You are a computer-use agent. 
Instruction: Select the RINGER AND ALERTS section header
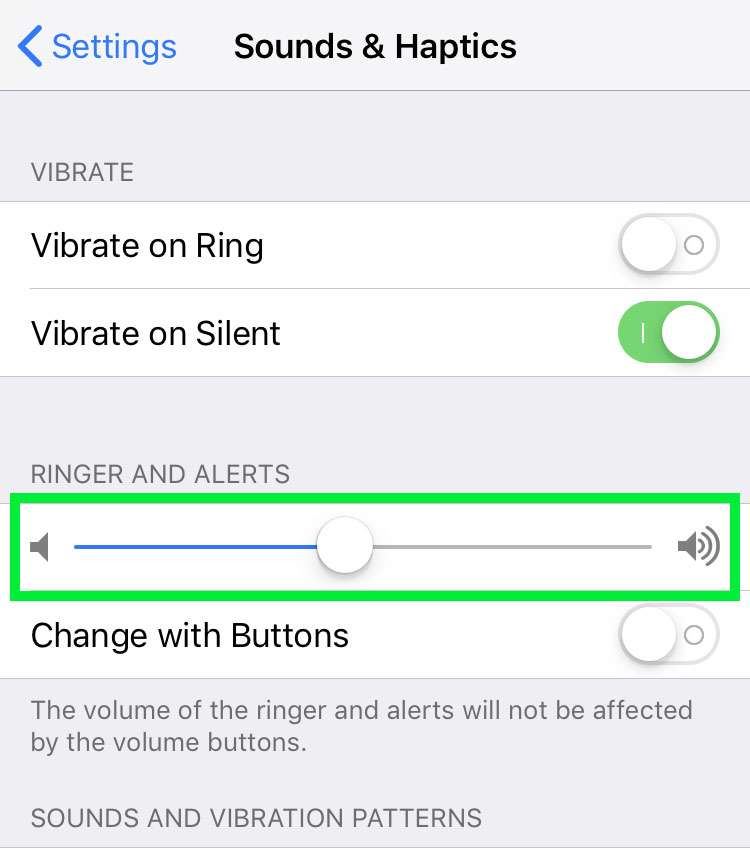(160, 474)
